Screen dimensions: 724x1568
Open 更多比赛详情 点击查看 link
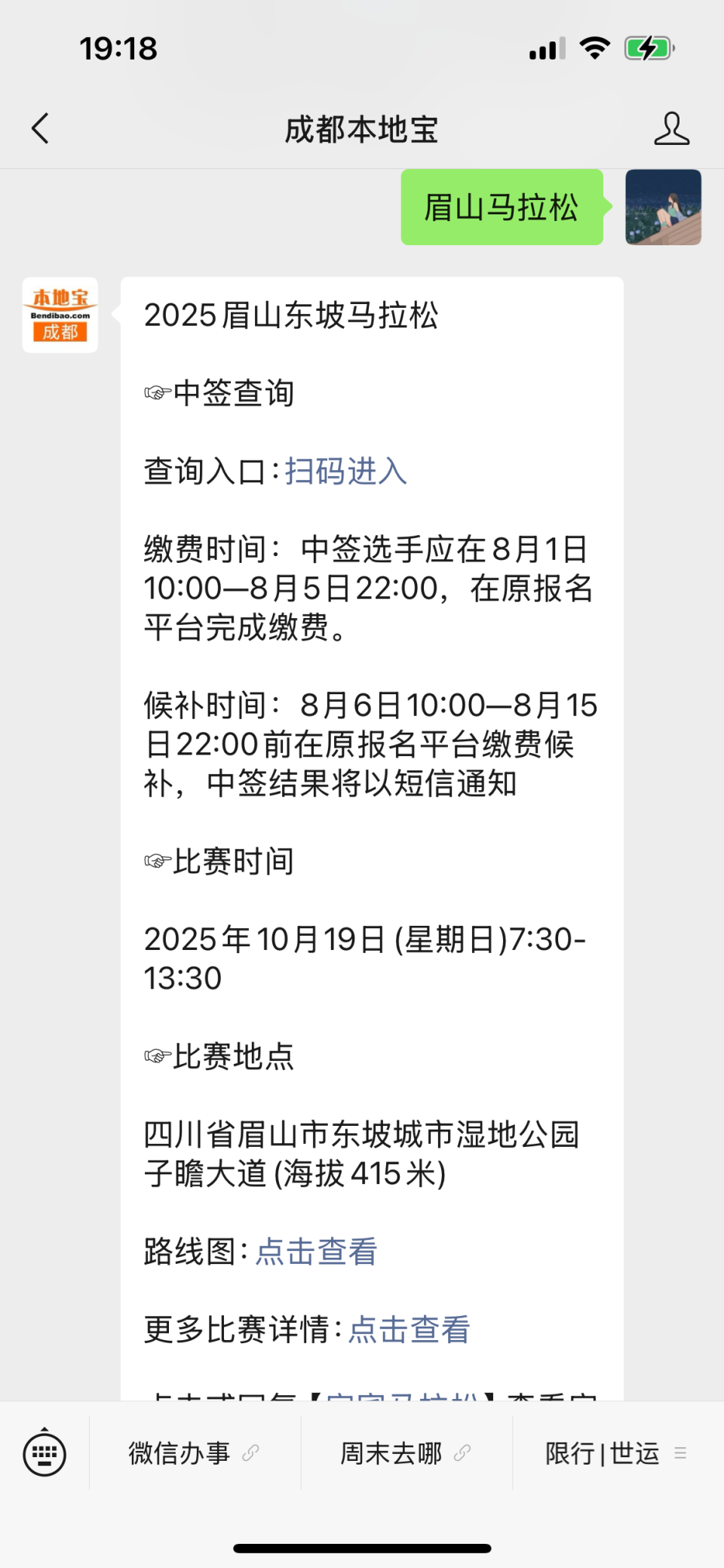[409, 1330]
